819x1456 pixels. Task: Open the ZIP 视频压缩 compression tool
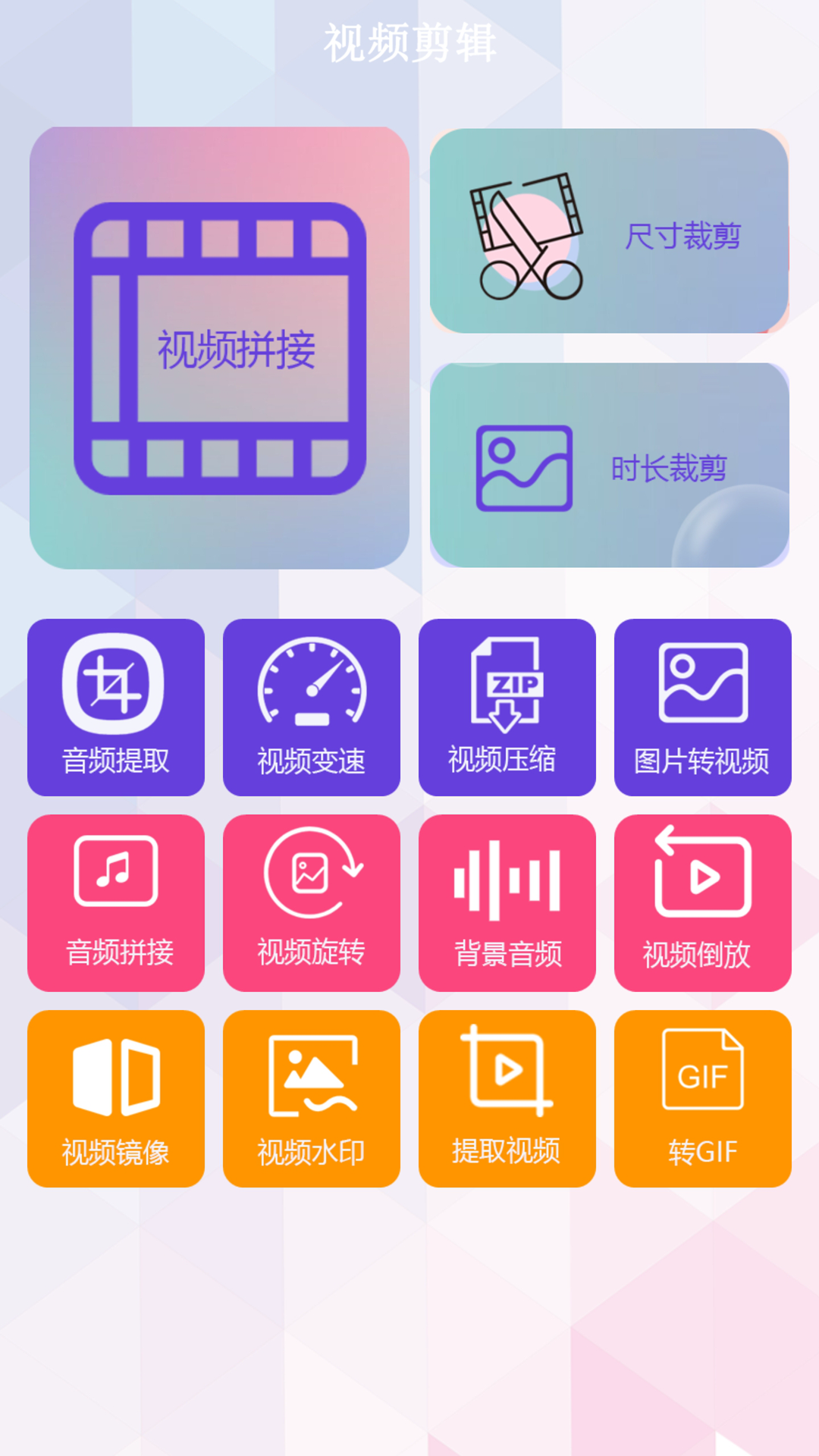pyautogui.click(x=507, y=682)
